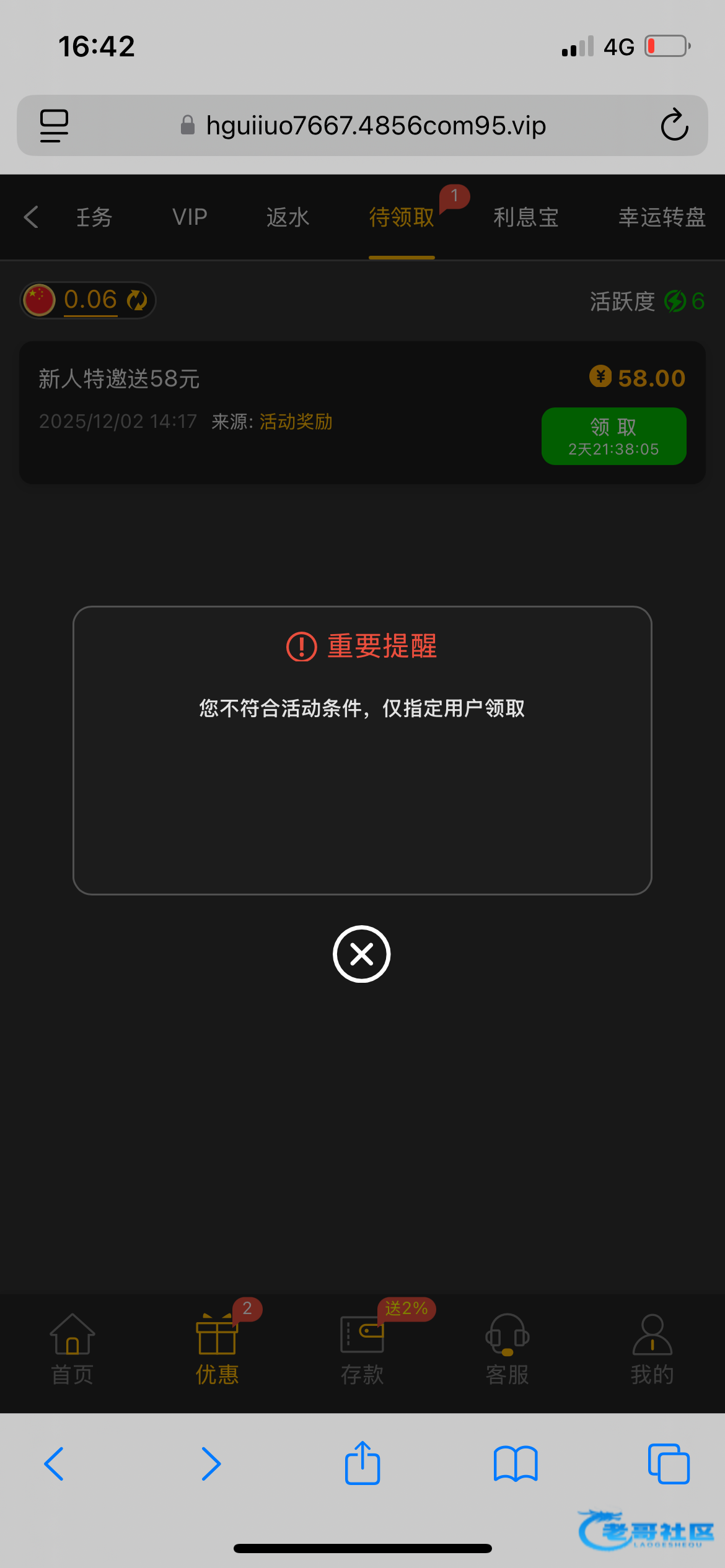The height and width of the screenshot is (1568, 725).
Task: Switch to the VIP tab
Action: click(x=190, y=217)
